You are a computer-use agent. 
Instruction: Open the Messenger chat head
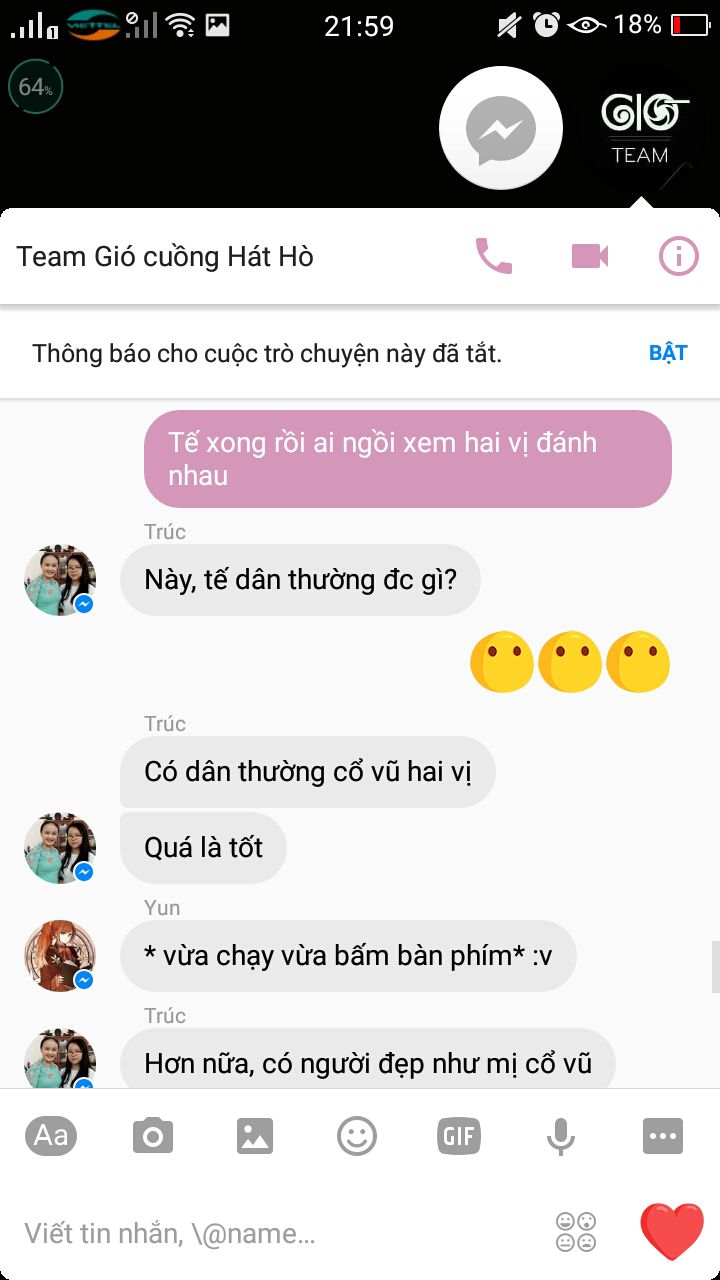pos(501,129)
